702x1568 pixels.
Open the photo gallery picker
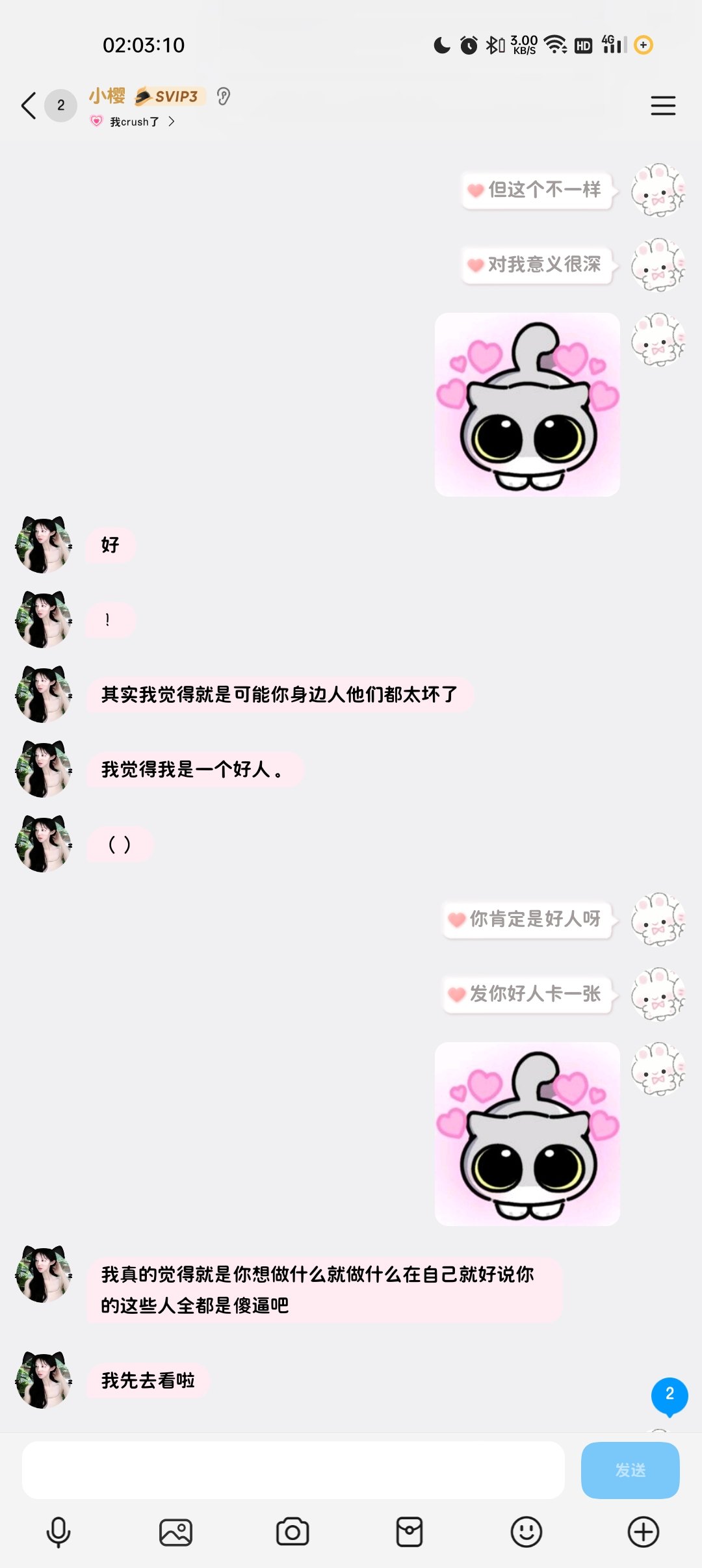[175, 1532]
